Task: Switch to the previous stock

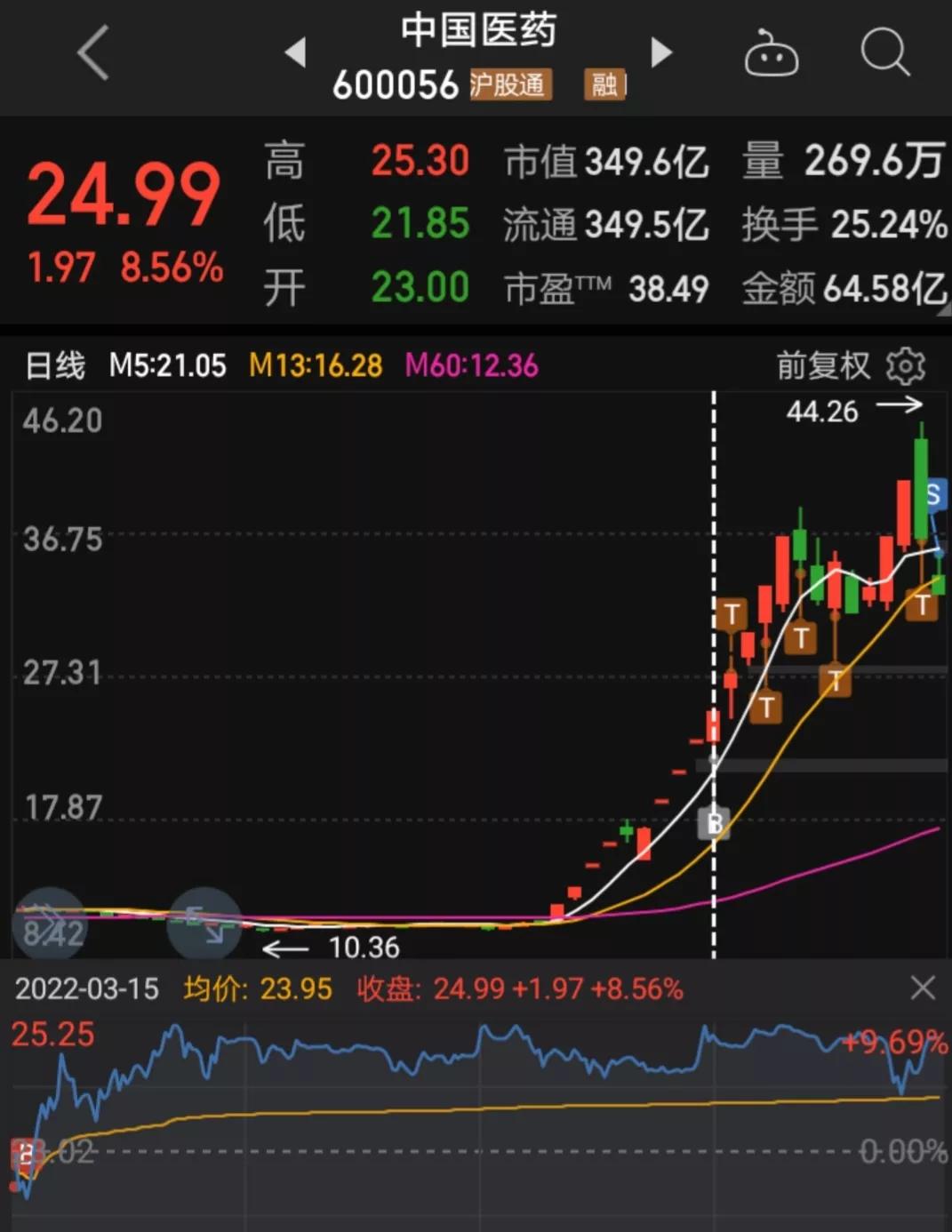Action: (x=295, y=52)
